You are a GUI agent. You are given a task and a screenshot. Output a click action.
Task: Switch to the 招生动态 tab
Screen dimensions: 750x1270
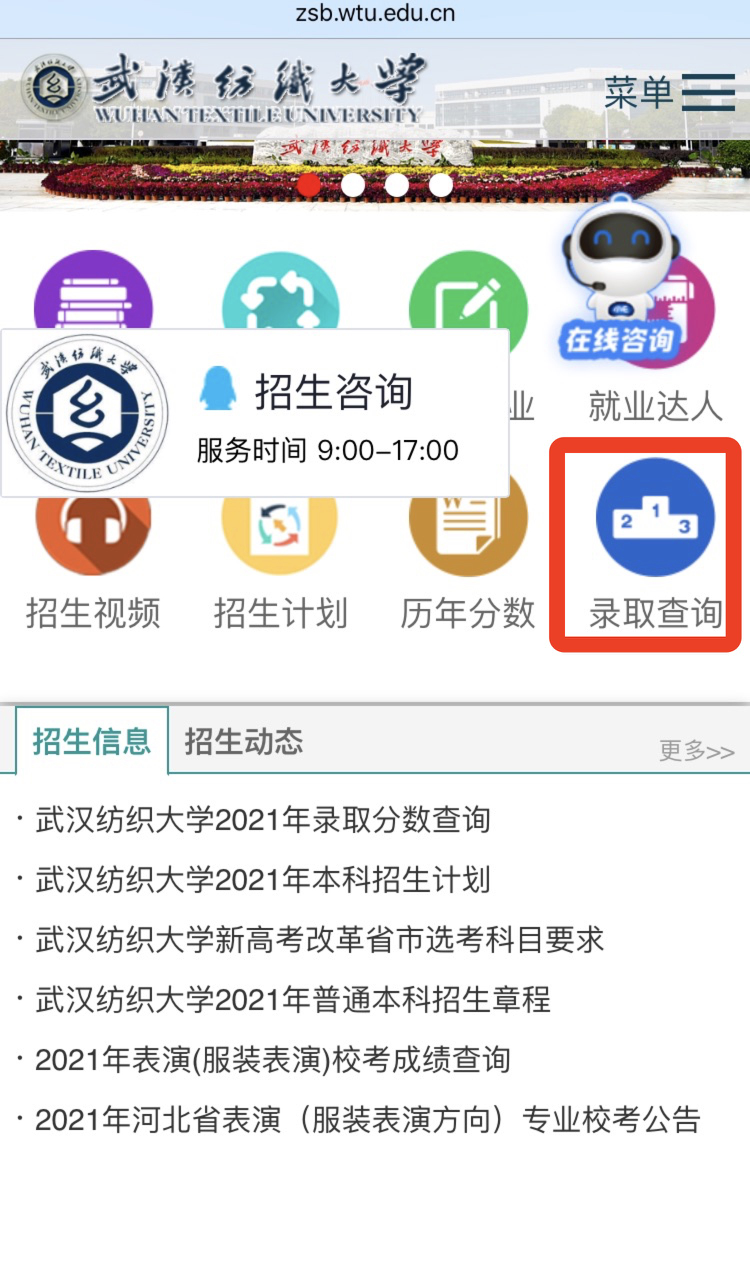point(243,741)
